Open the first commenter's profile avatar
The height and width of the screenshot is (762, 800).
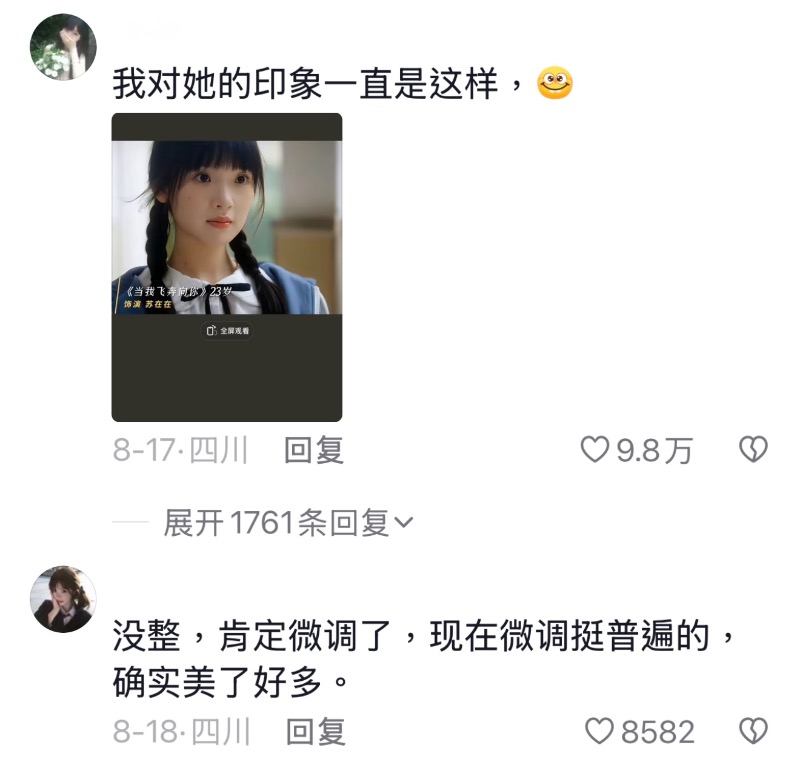(x=63, y=47)
